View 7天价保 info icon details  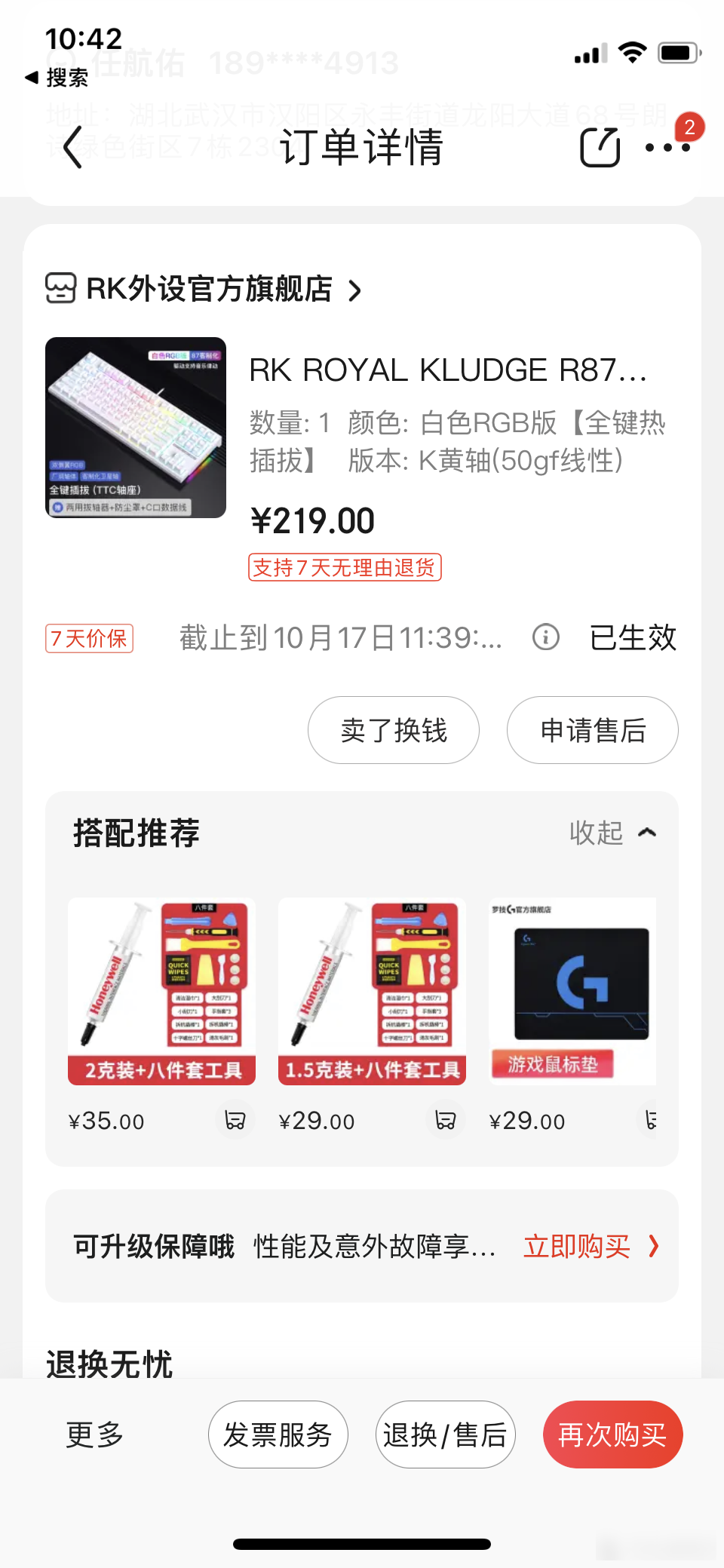point(546,637)
